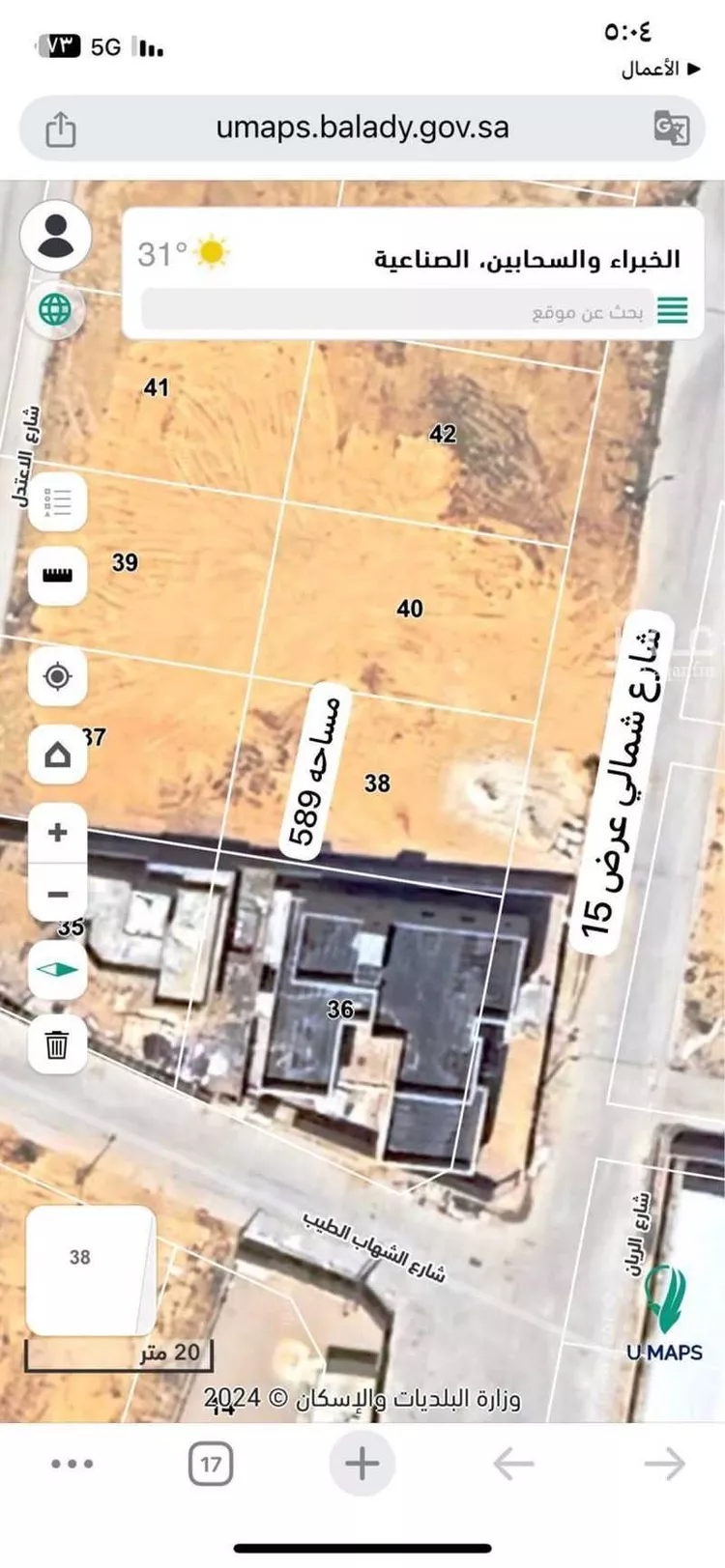
Task: Open the map layers list
Action: tap(58, 502)
